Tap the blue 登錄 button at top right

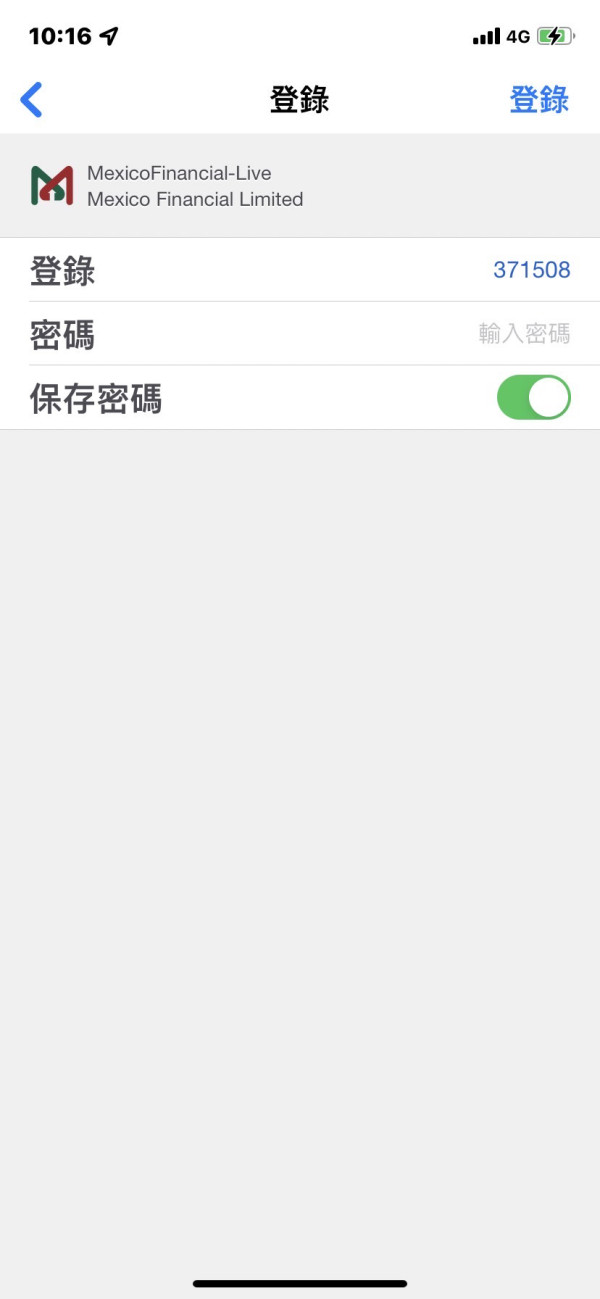539,100
